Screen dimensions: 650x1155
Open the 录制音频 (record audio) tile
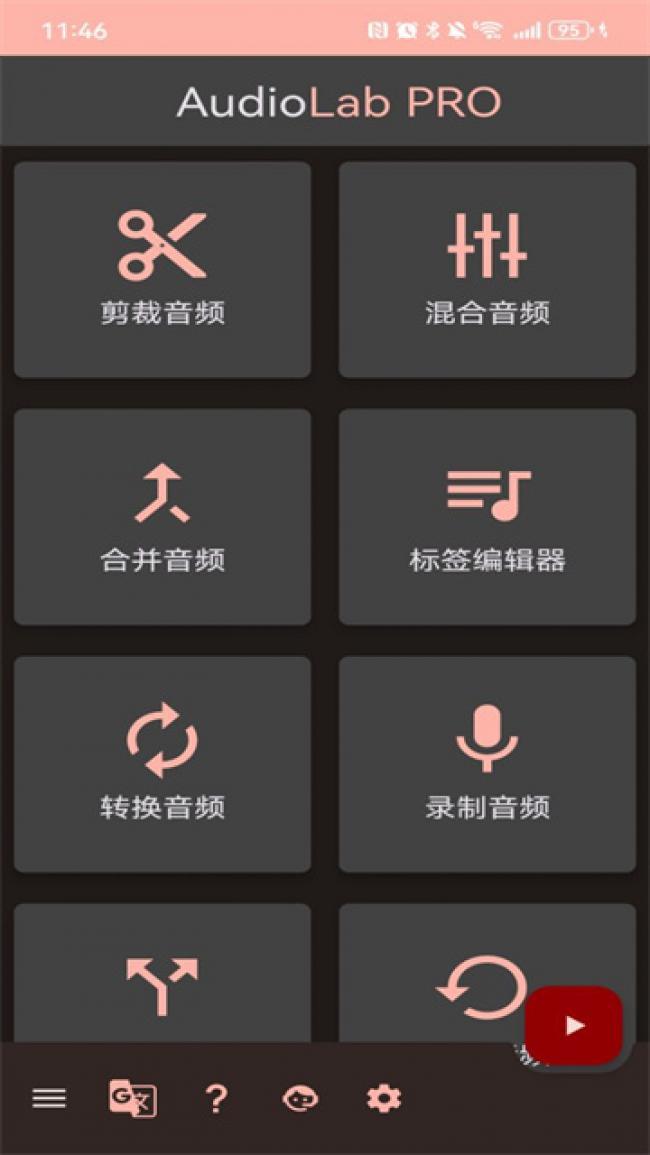487,764
